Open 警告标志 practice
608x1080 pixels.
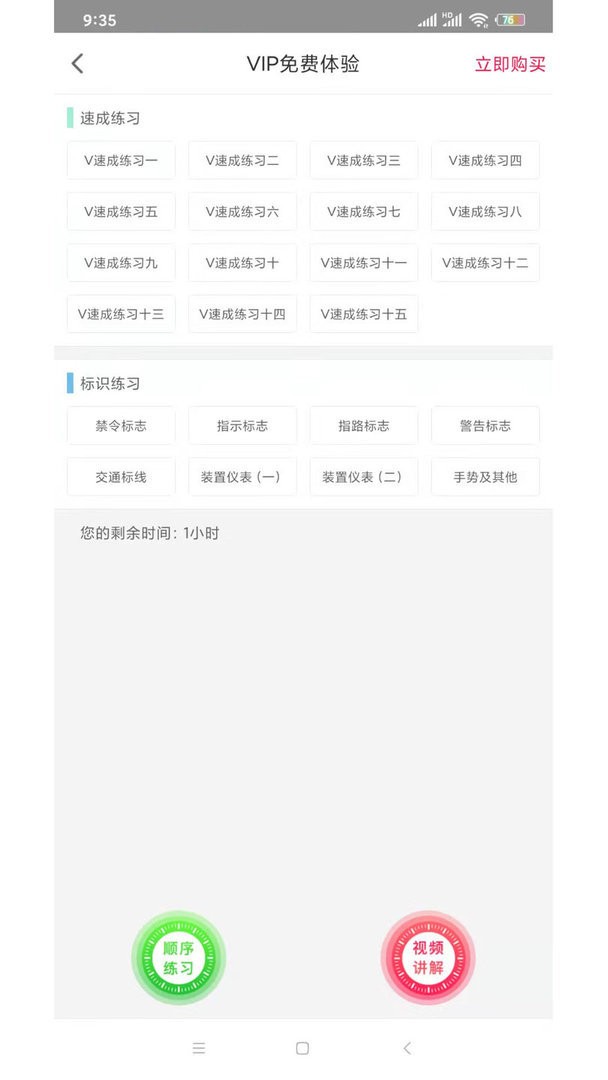(x=485, y=426)
